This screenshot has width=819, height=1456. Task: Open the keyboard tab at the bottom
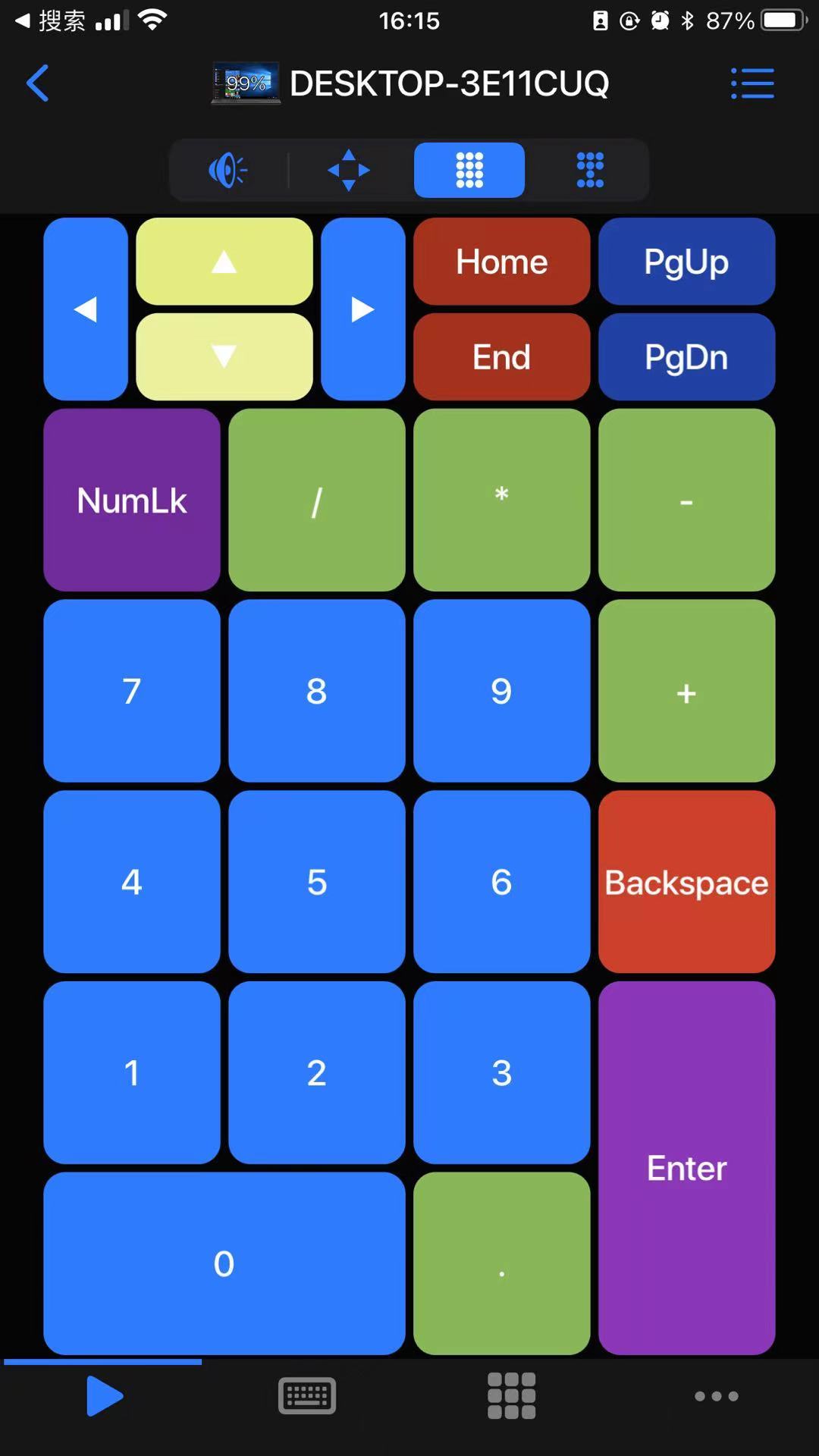coord(307,1395)
